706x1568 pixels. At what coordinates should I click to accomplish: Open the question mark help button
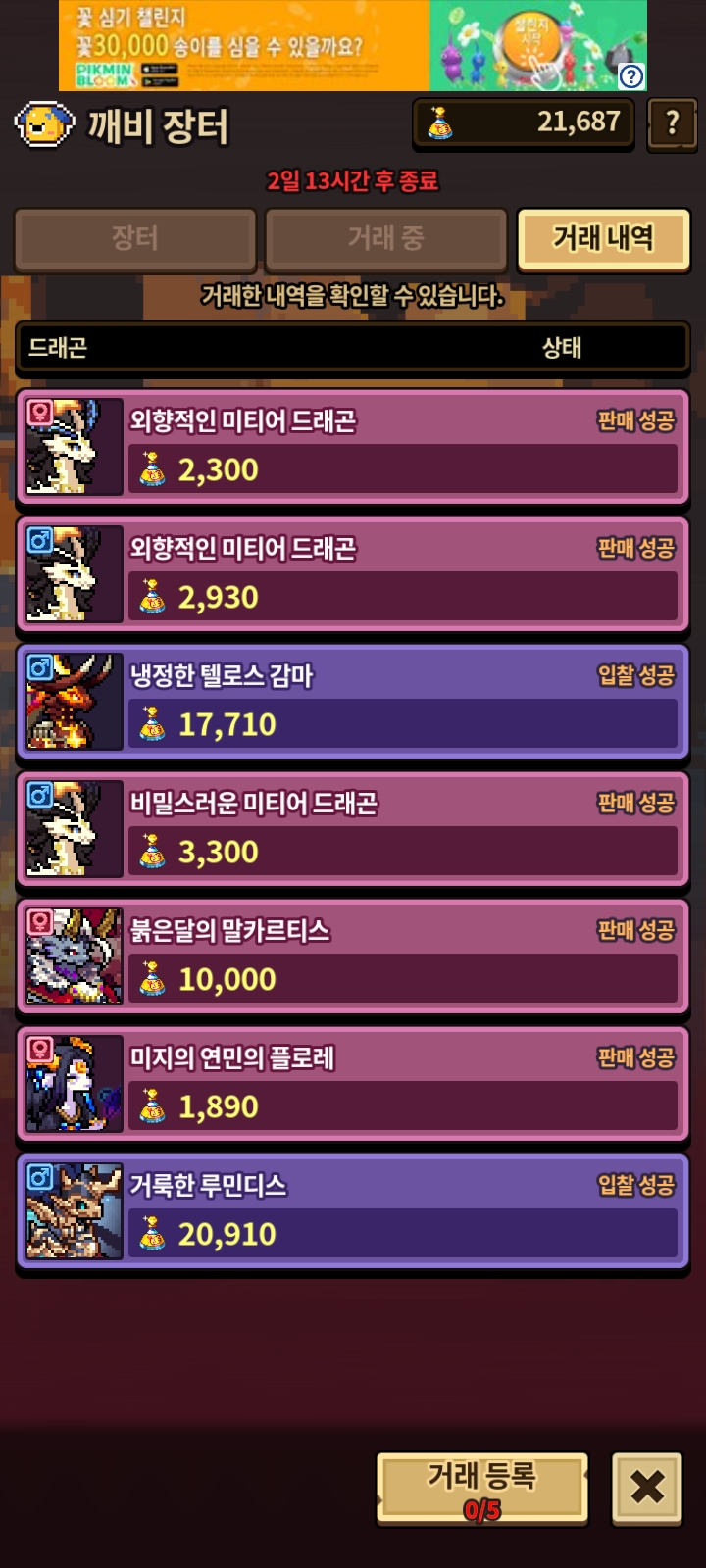tap(672, 123)
